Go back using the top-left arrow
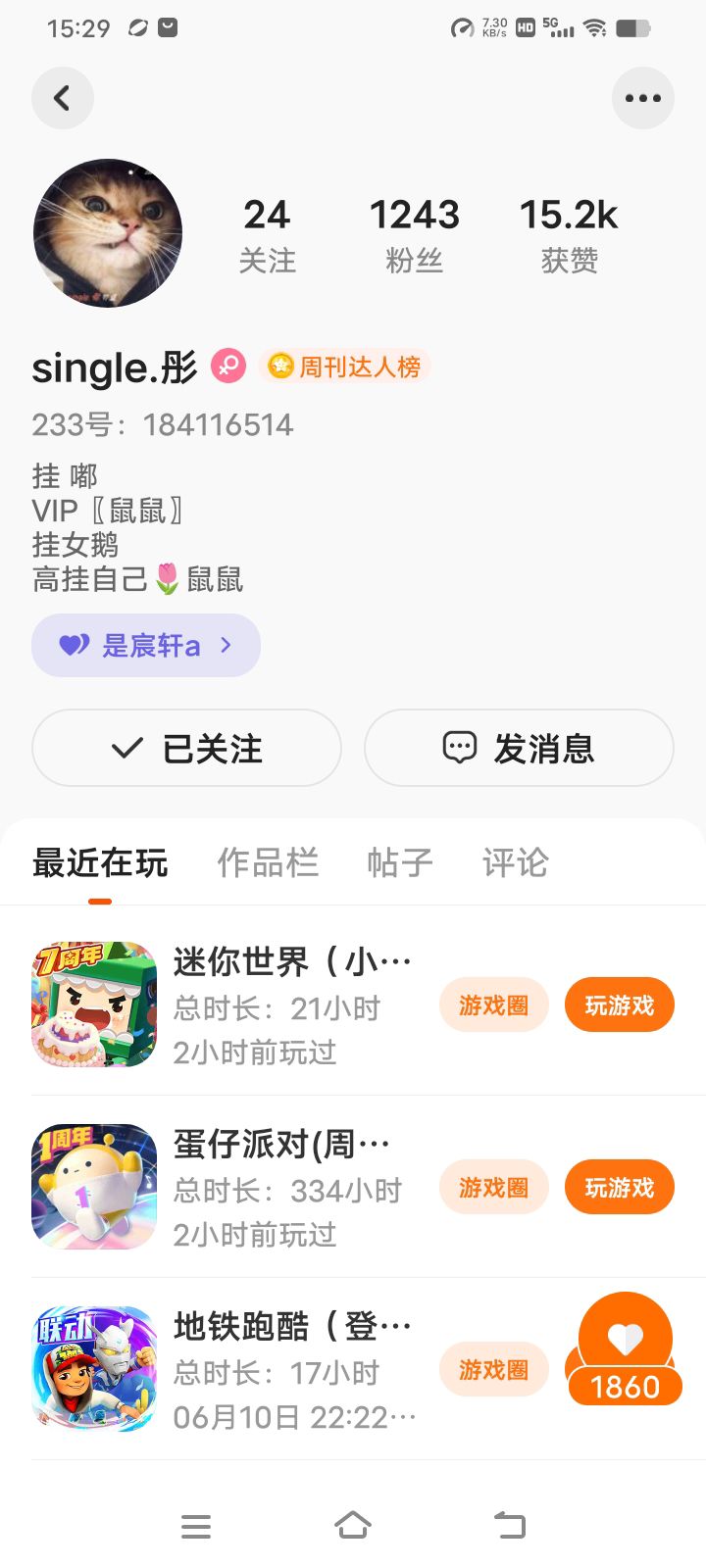 [62, 98]
